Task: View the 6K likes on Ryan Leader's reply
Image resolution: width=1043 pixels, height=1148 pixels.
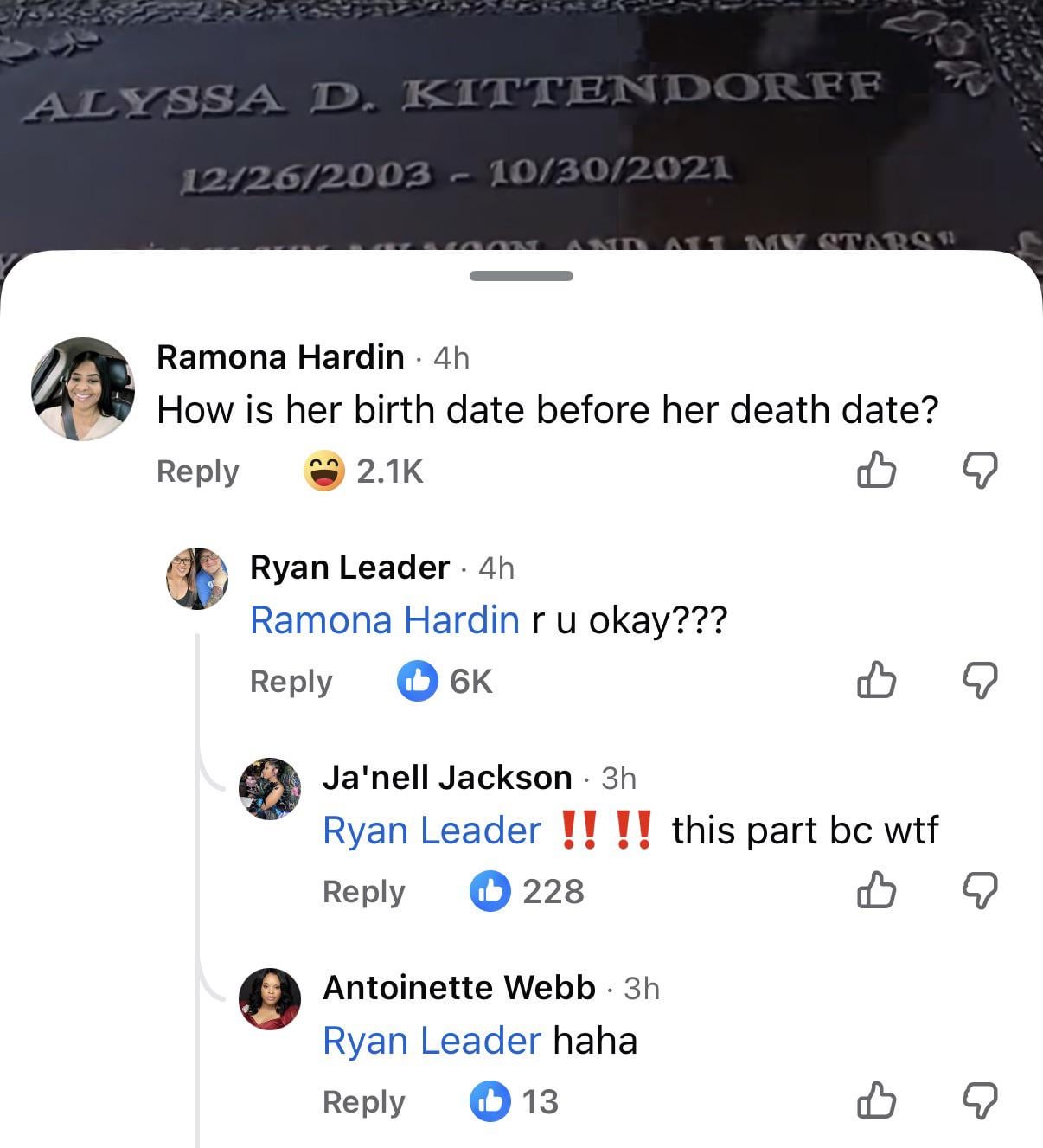Action: click(445, 682)
